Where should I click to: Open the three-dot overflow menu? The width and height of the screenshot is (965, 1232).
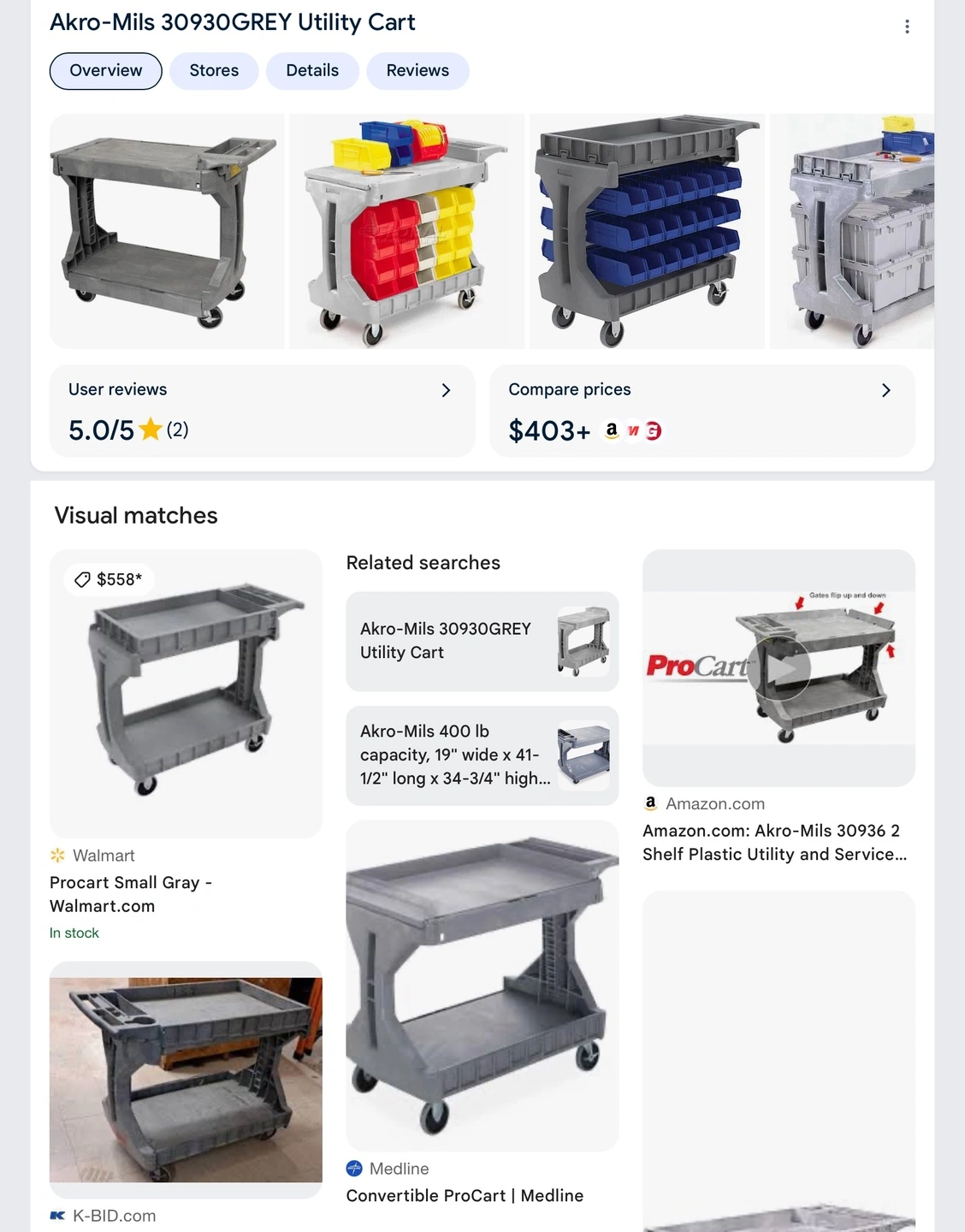coord(907,27)
